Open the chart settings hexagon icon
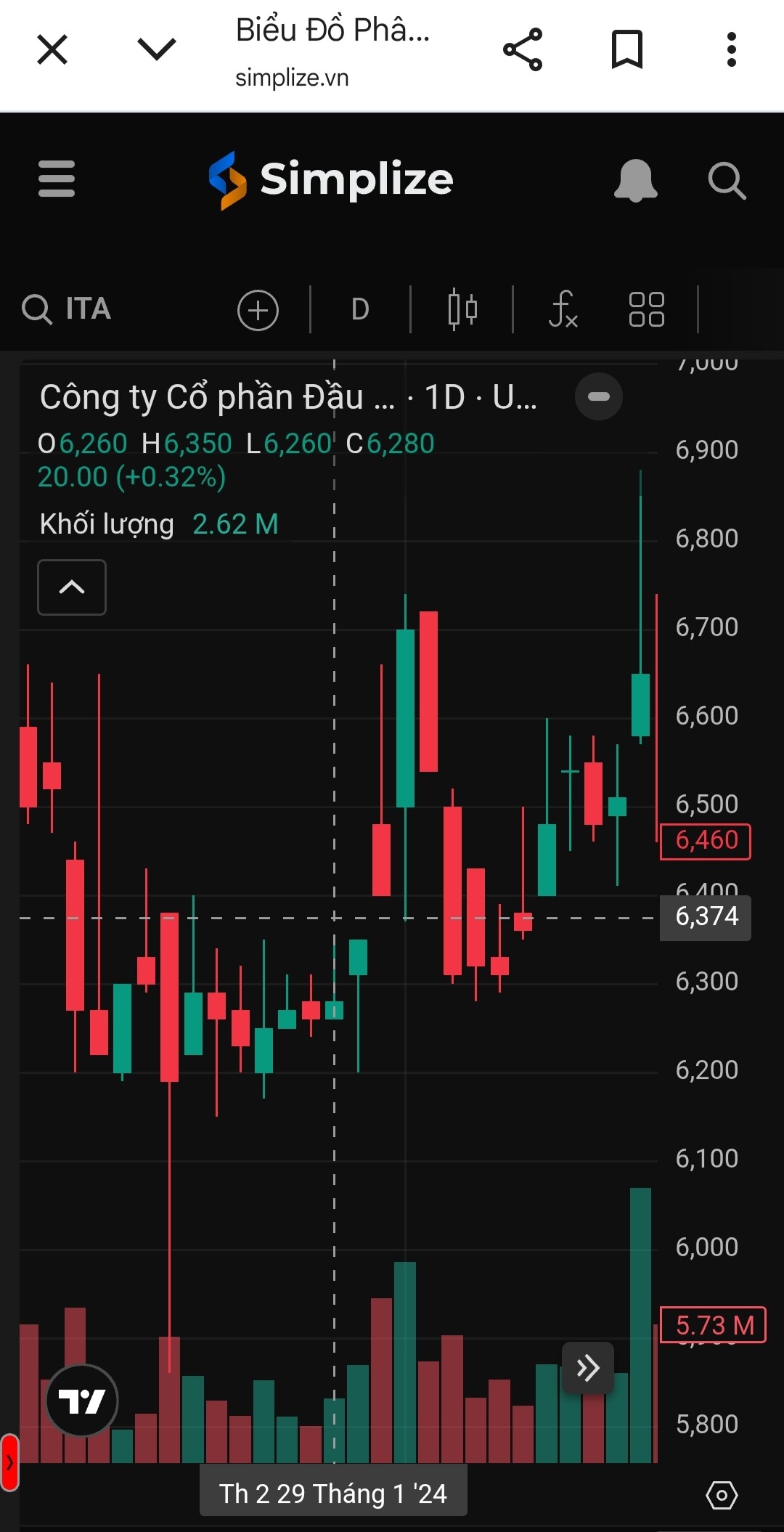This screenshot has height=1532, width=784. point(722,1495)
